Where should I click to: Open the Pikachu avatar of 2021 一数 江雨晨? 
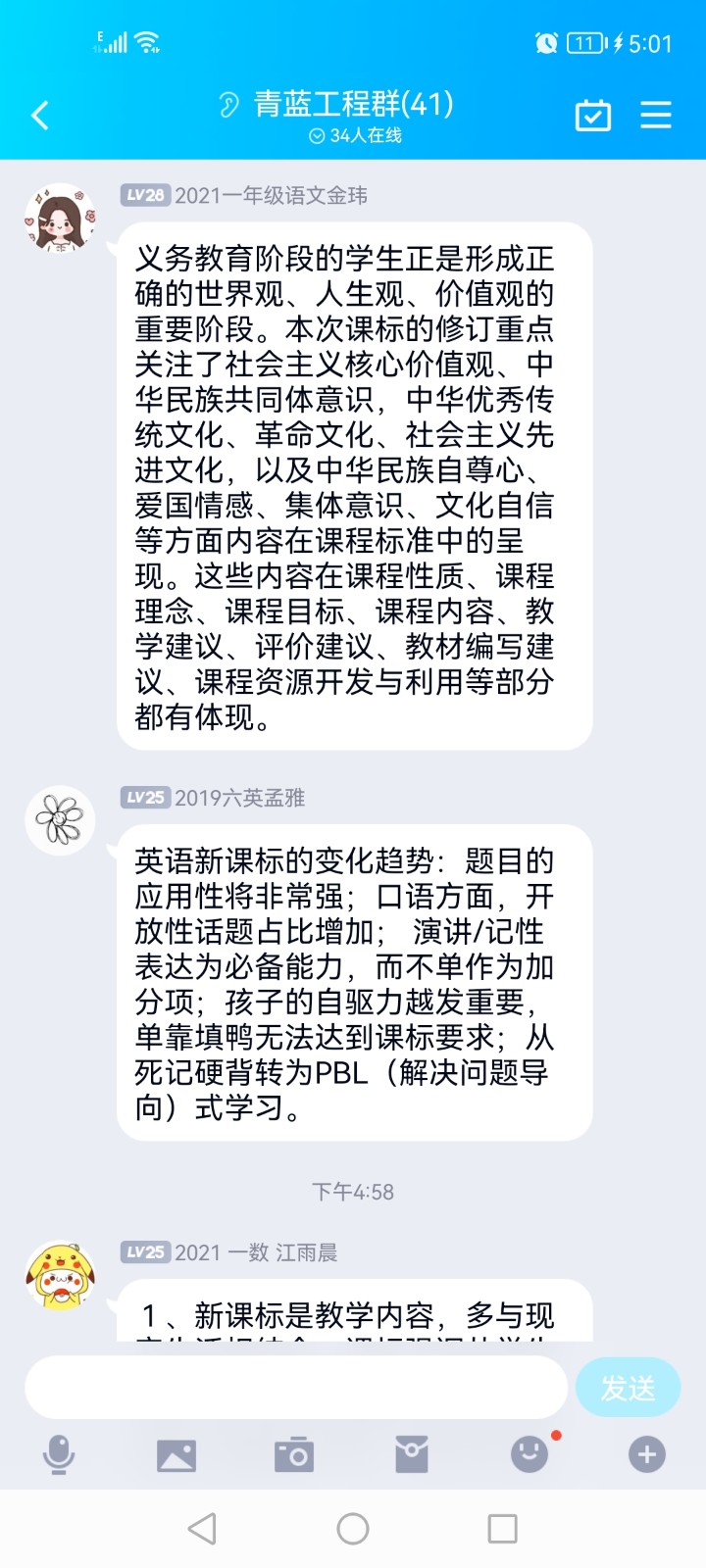[60, 1275]
